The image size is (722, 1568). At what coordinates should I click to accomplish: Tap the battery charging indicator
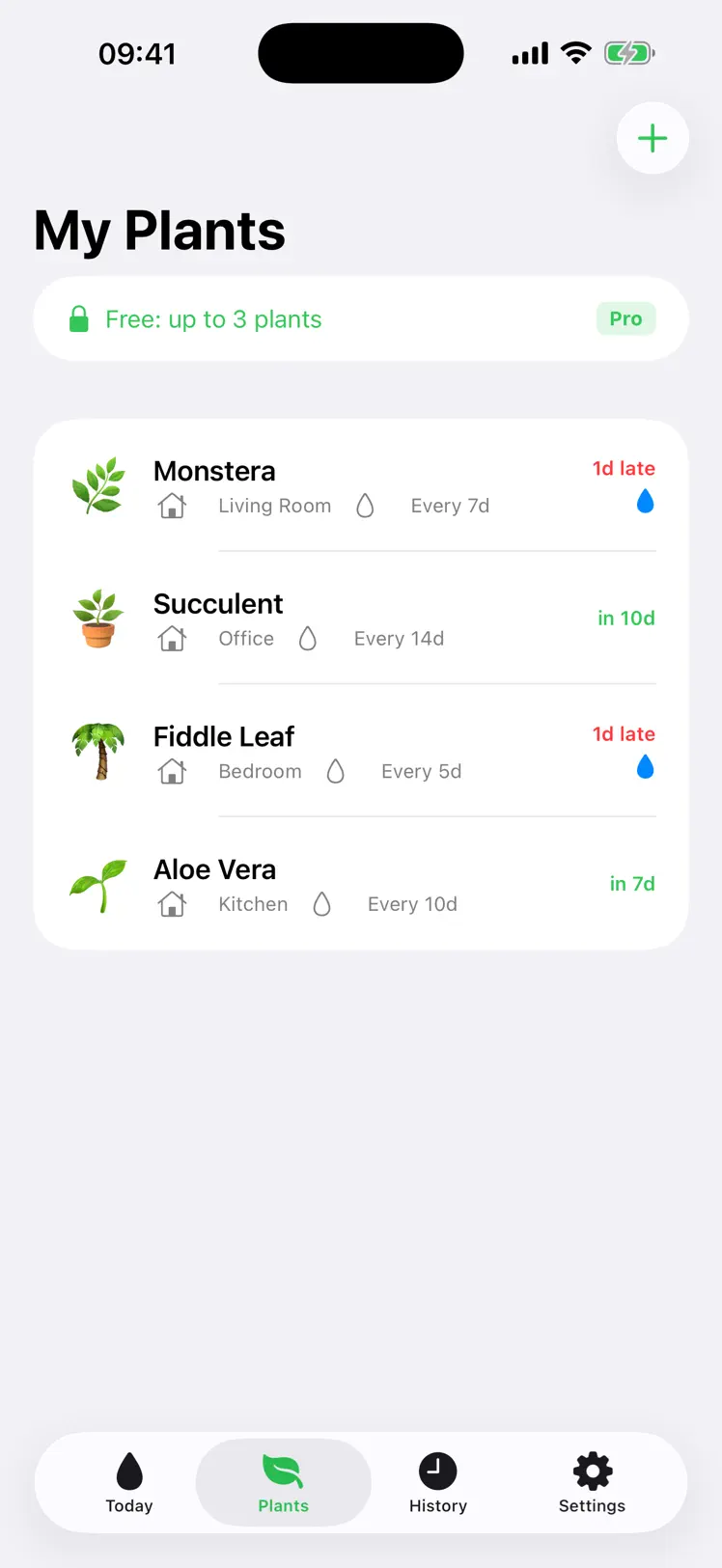(x=628, y=53)
